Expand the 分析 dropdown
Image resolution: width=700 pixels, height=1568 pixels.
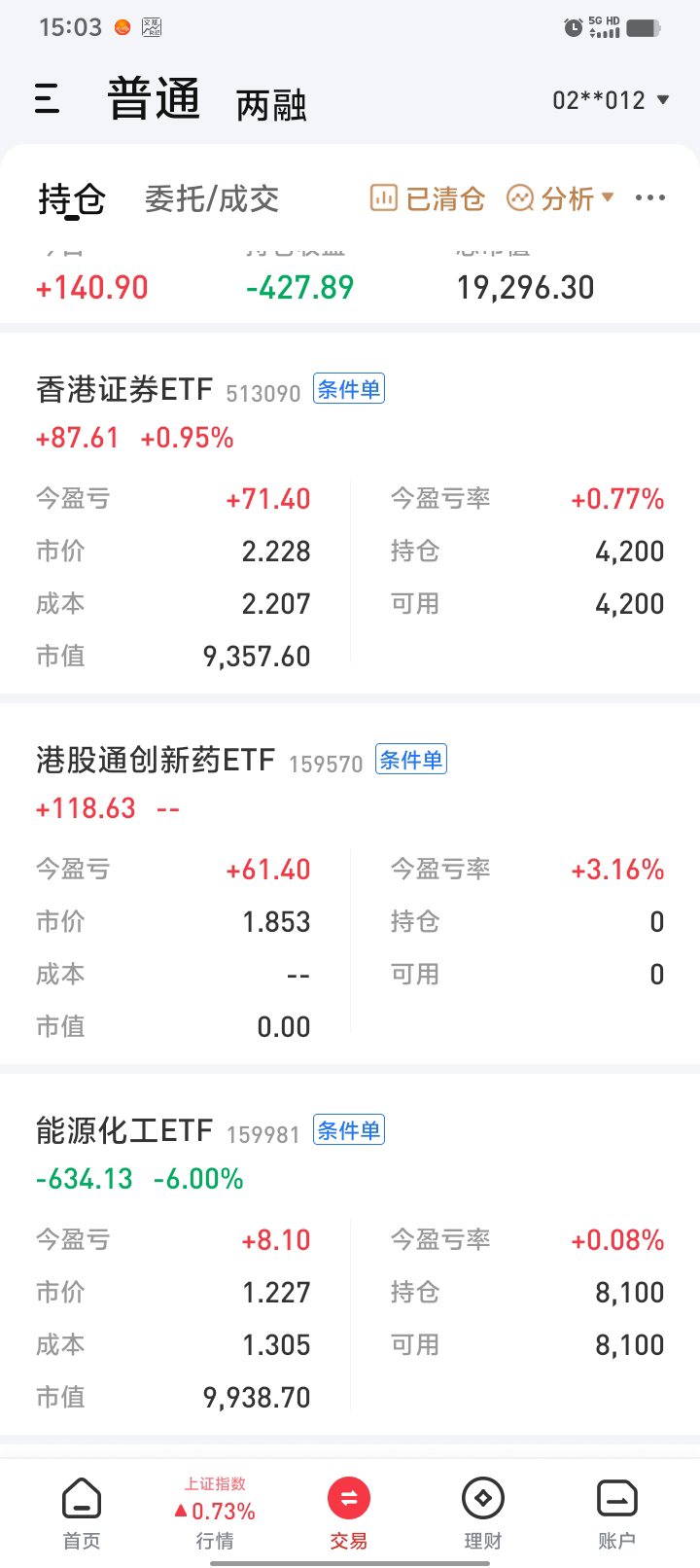point(560,198)
